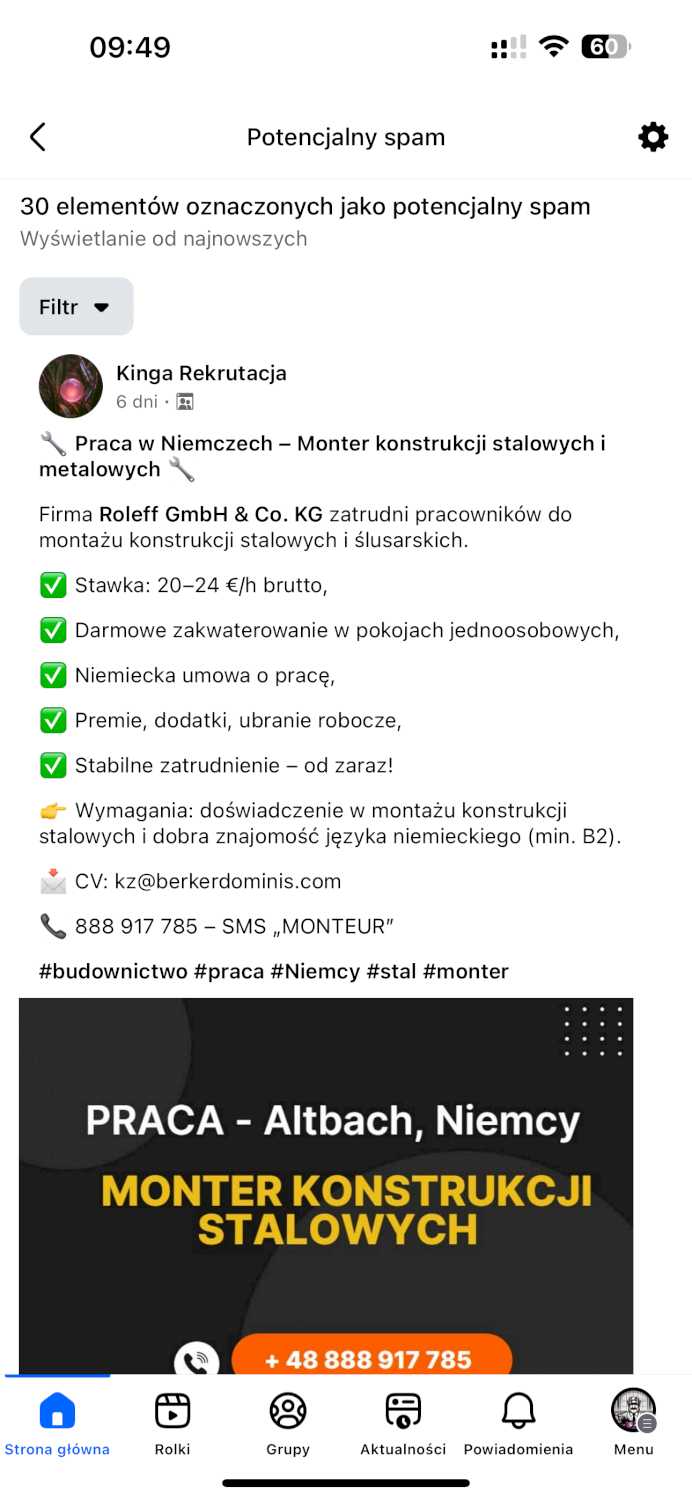Image resolution: width=692 pixels, height=1500 pixels.
Task: Switch to the Grupy tab
Action: [x=288, y=1424]
